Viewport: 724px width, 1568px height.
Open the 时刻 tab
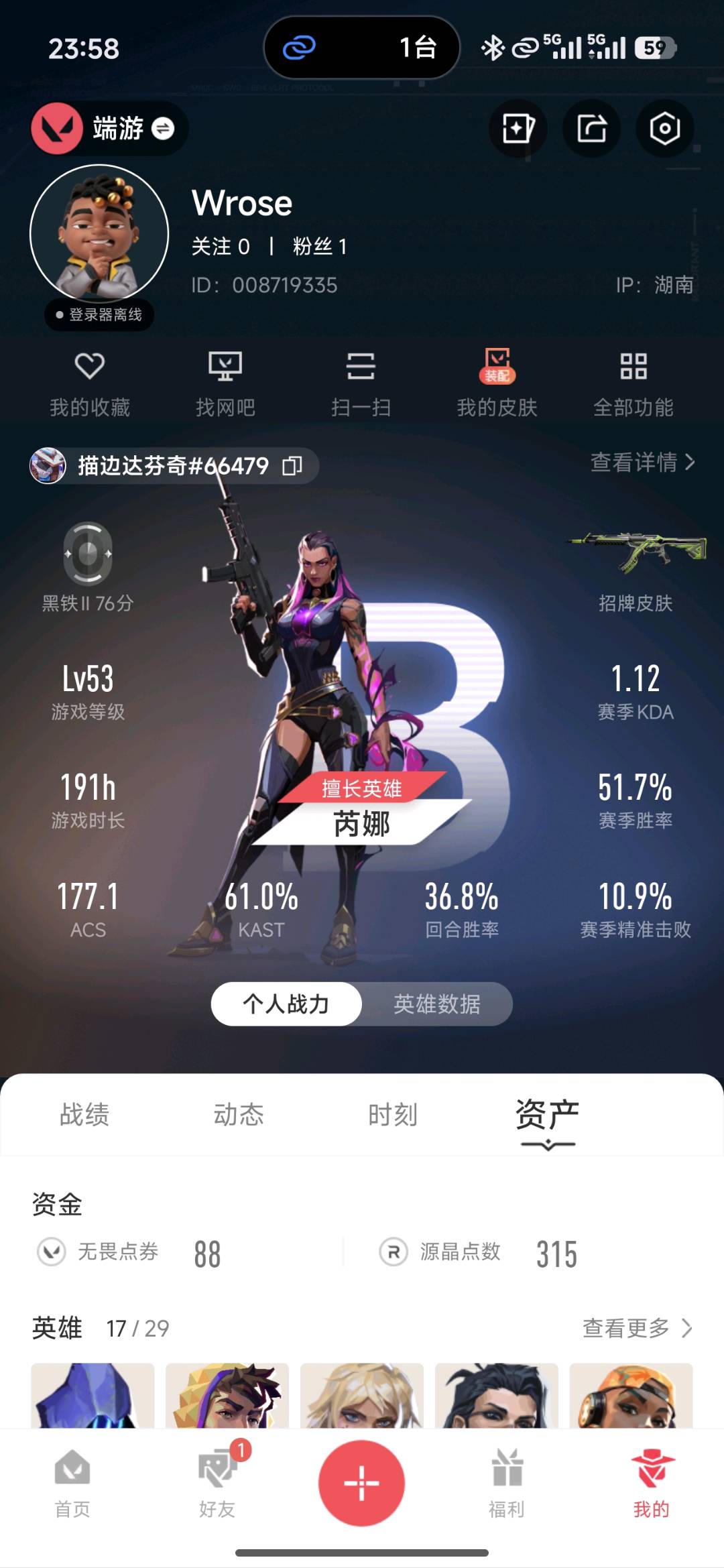393,1114
